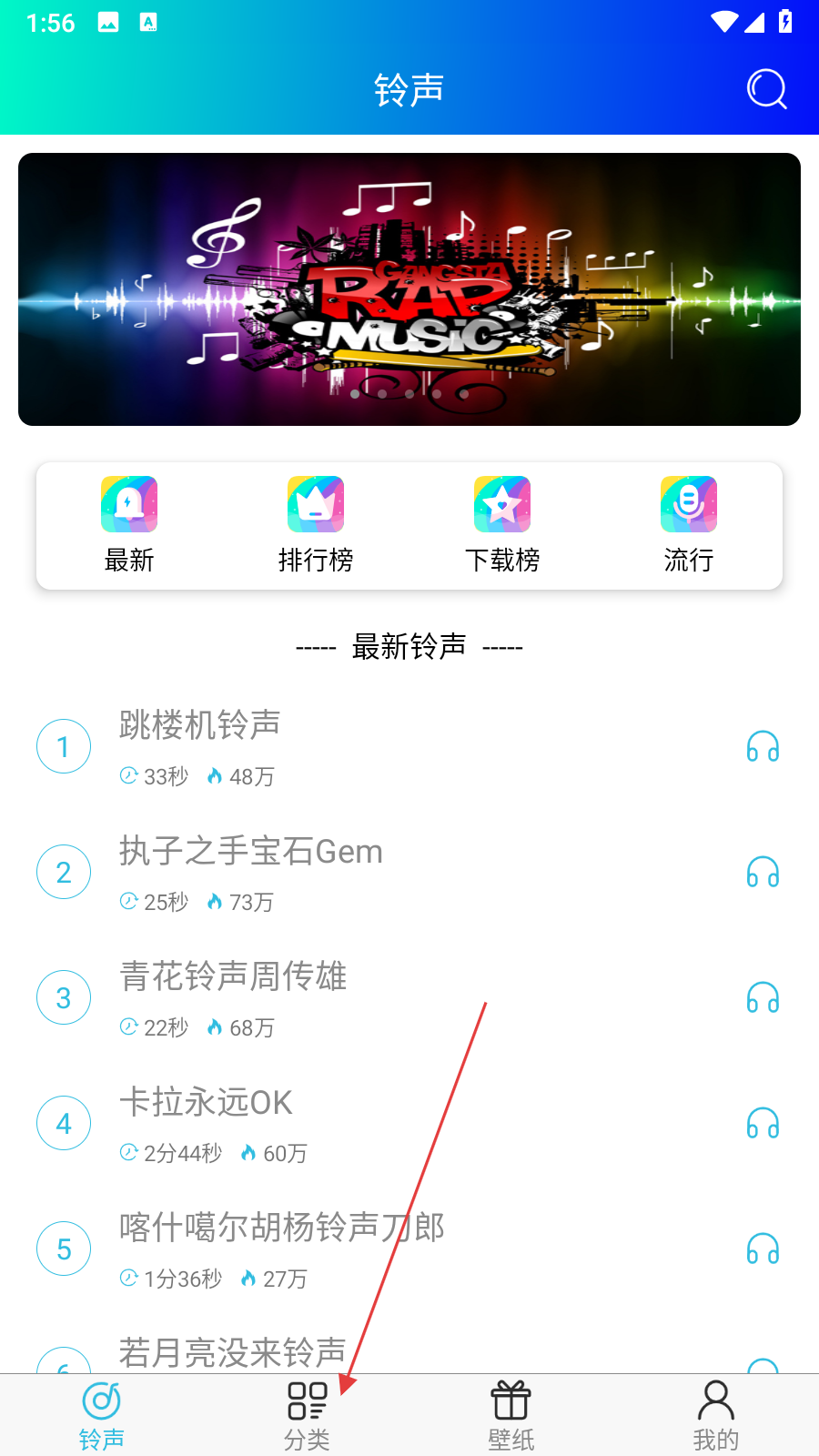Open the 最新 category
The height and width of the screenshot is (1456, 819).
(129, 525)
